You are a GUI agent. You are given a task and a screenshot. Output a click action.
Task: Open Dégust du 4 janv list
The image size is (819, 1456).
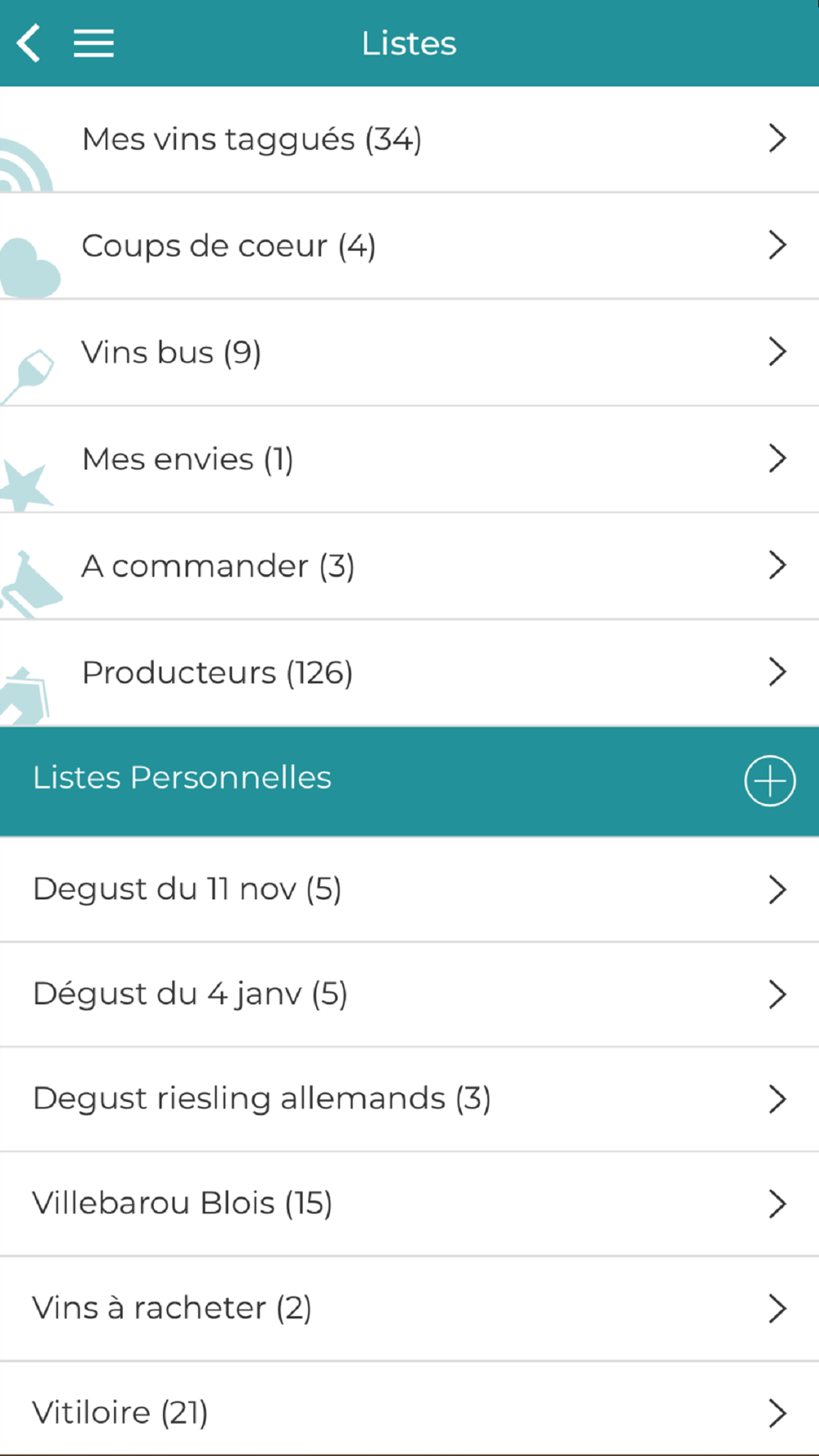pyautogui.click(x=409, y=994)
